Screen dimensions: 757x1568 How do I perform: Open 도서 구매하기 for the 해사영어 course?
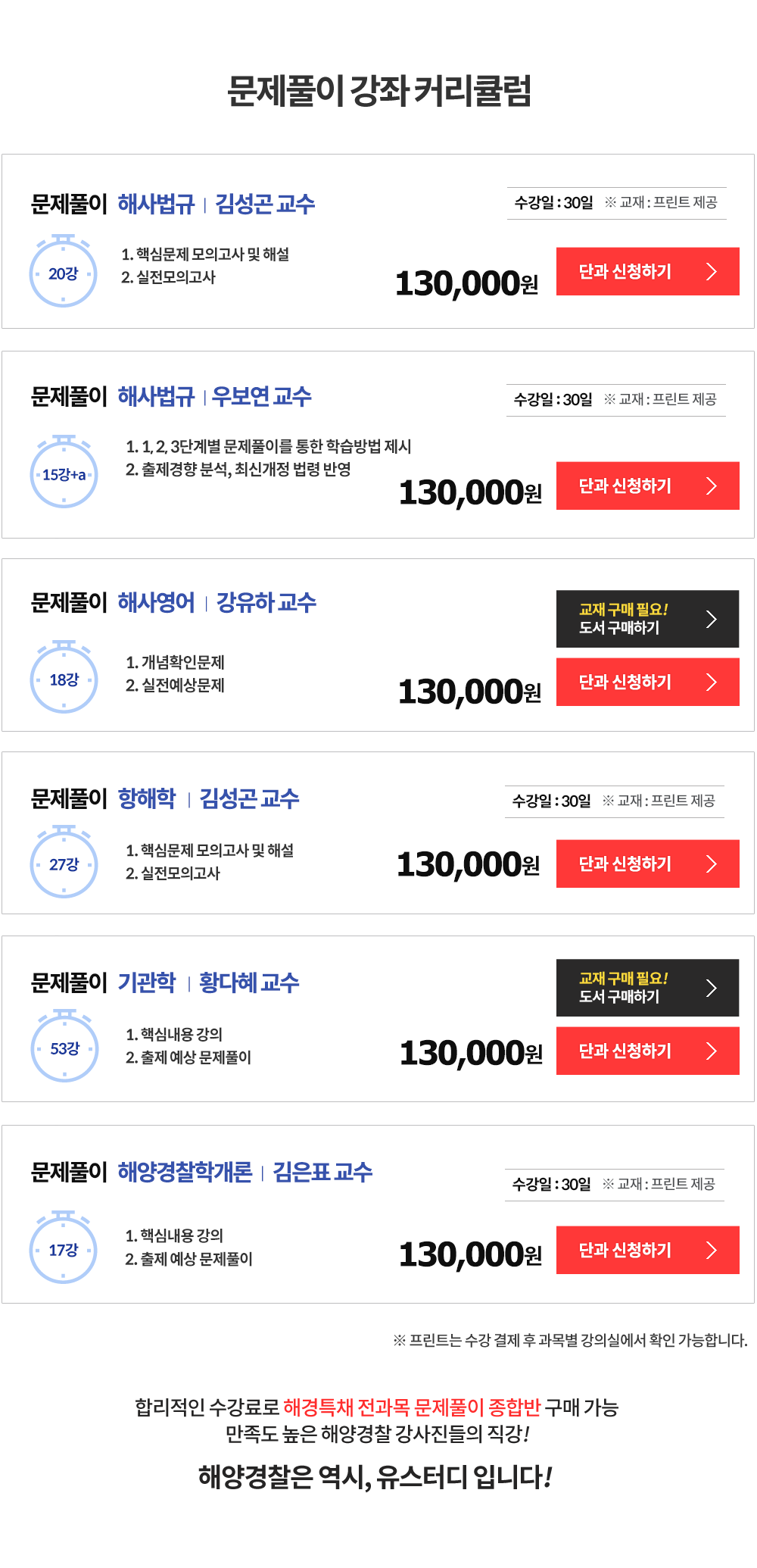click(647, 619)
